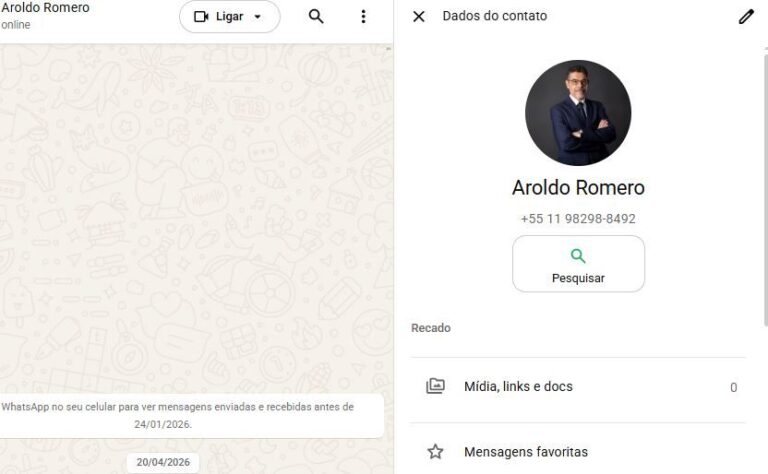
Task: Search within the Aroldo Romero chat
Action: (316, 17)
